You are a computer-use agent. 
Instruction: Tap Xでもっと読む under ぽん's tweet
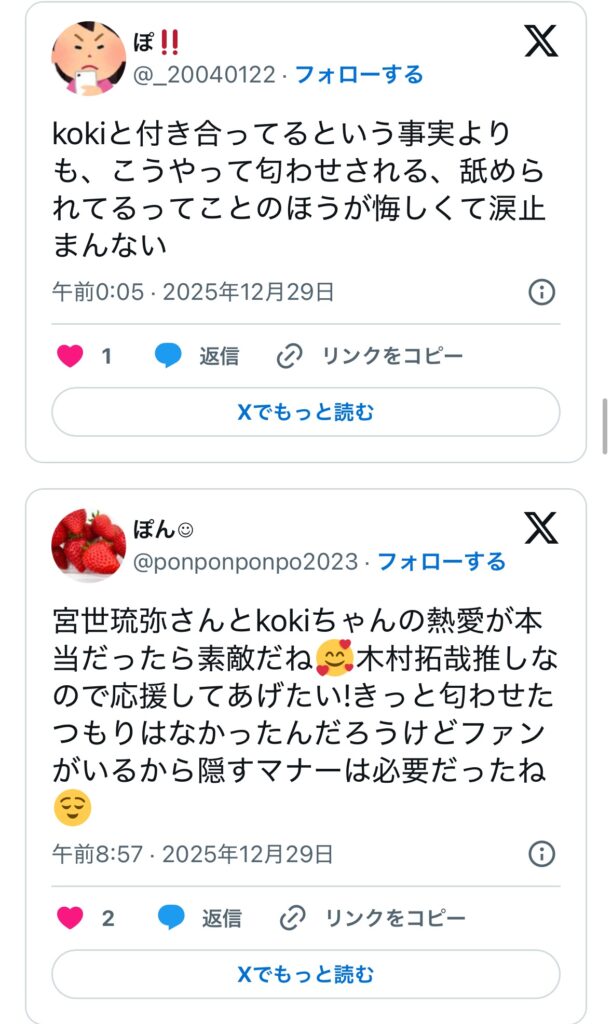coord(306,974)
